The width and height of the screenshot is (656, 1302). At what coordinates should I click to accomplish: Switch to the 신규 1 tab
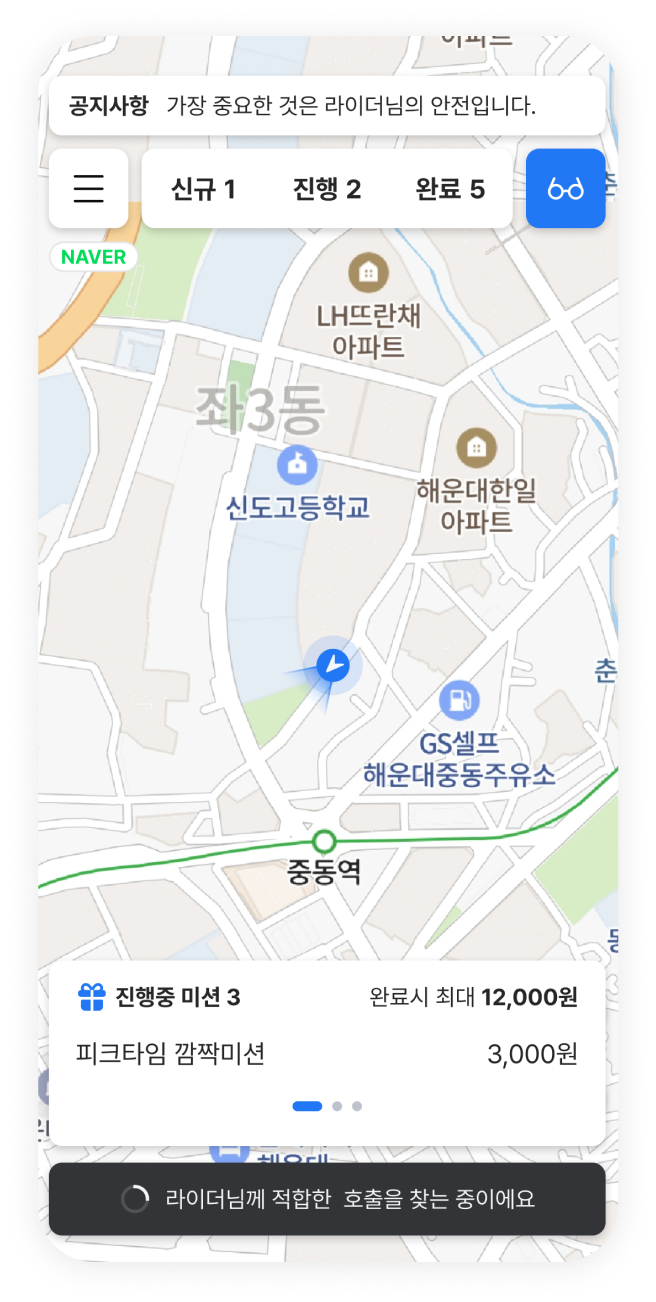tap(203, 189)
